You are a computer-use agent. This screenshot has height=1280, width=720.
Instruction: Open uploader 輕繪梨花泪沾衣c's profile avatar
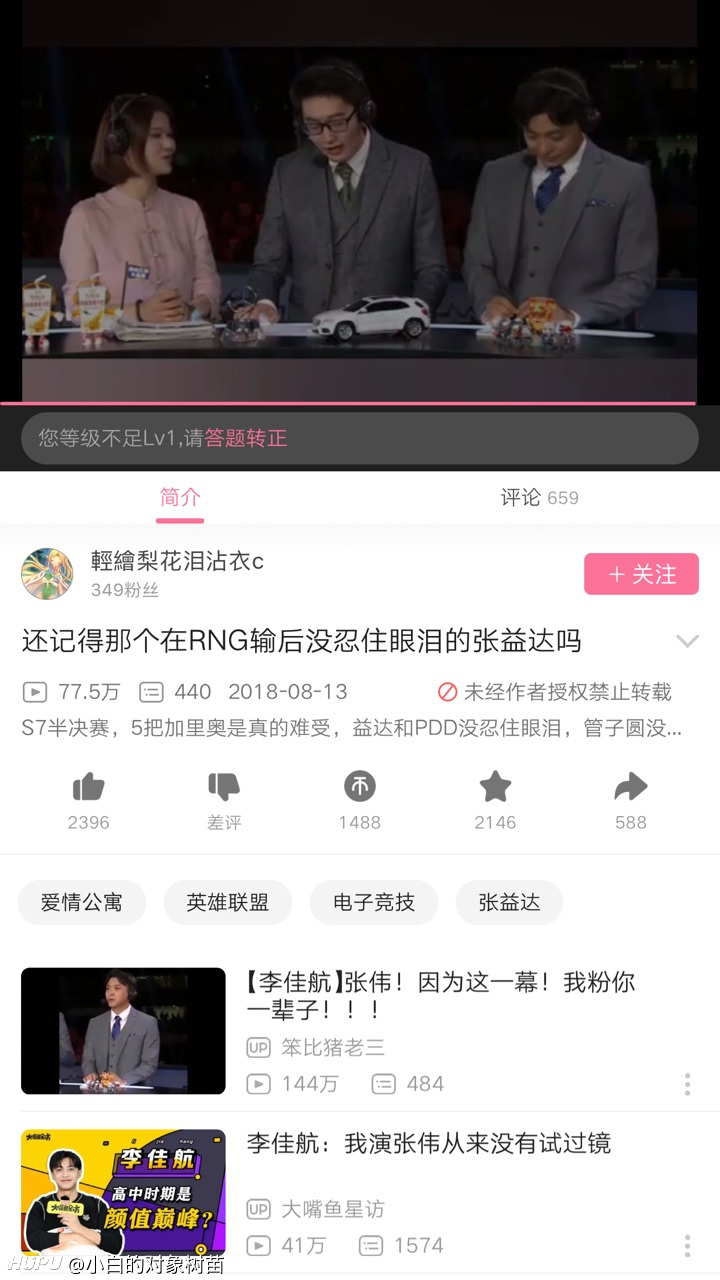coord(47,574)
